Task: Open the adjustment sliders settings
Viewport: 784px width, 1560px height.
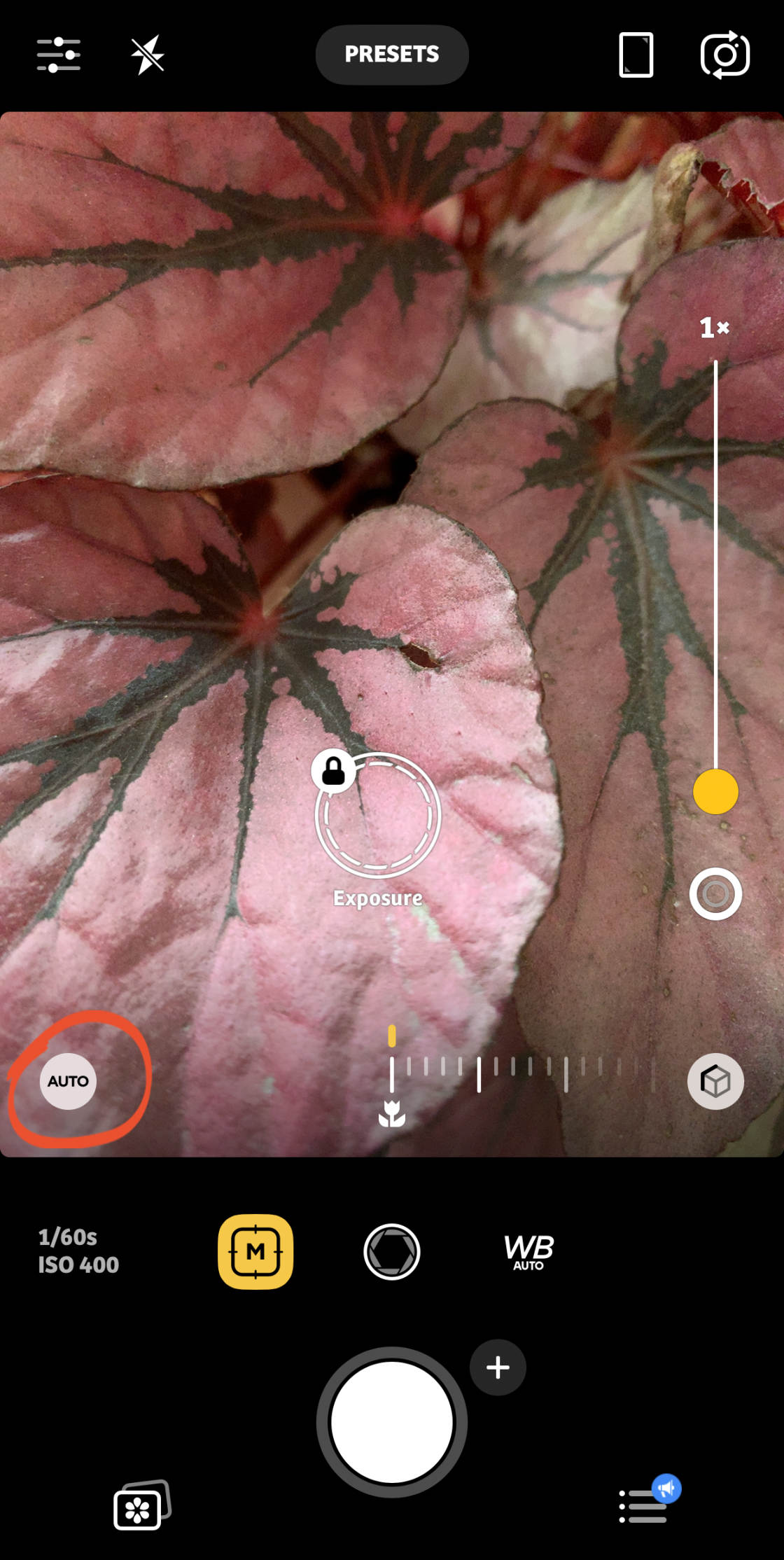Action: 59,55
